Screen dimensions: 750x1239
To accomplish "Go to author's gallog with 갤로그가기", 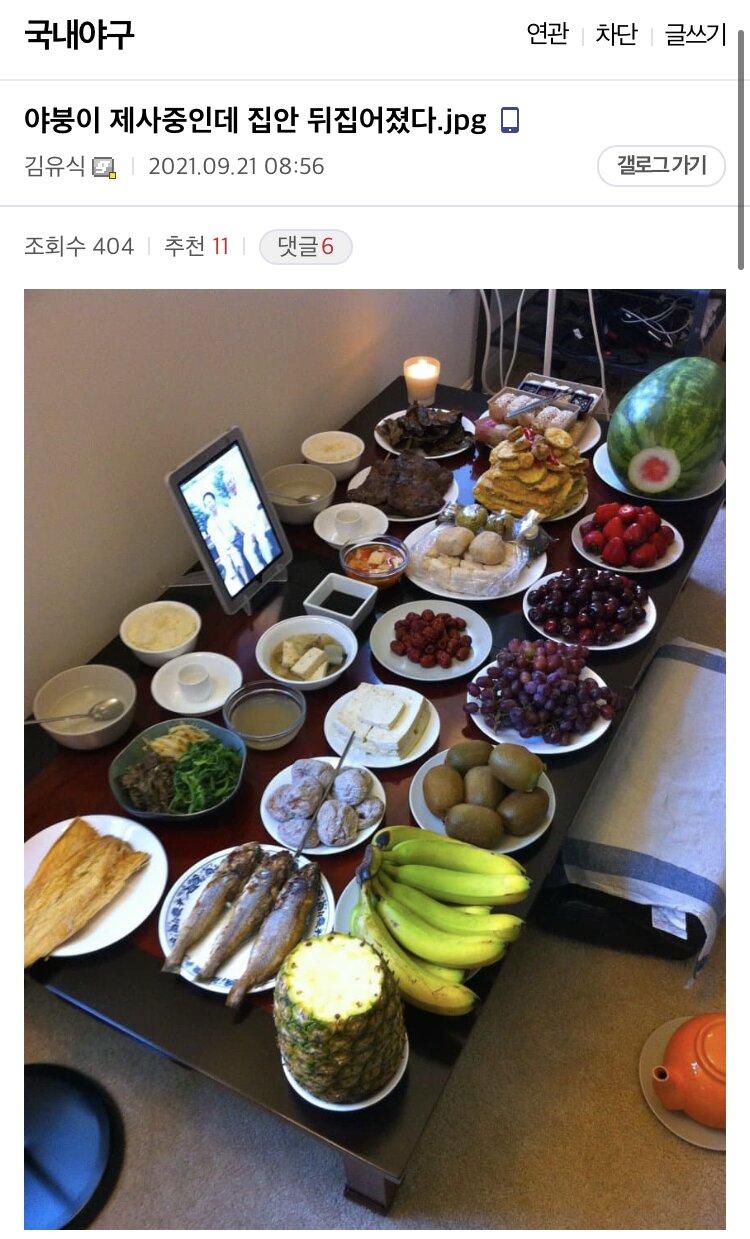I will pos(661,166).
